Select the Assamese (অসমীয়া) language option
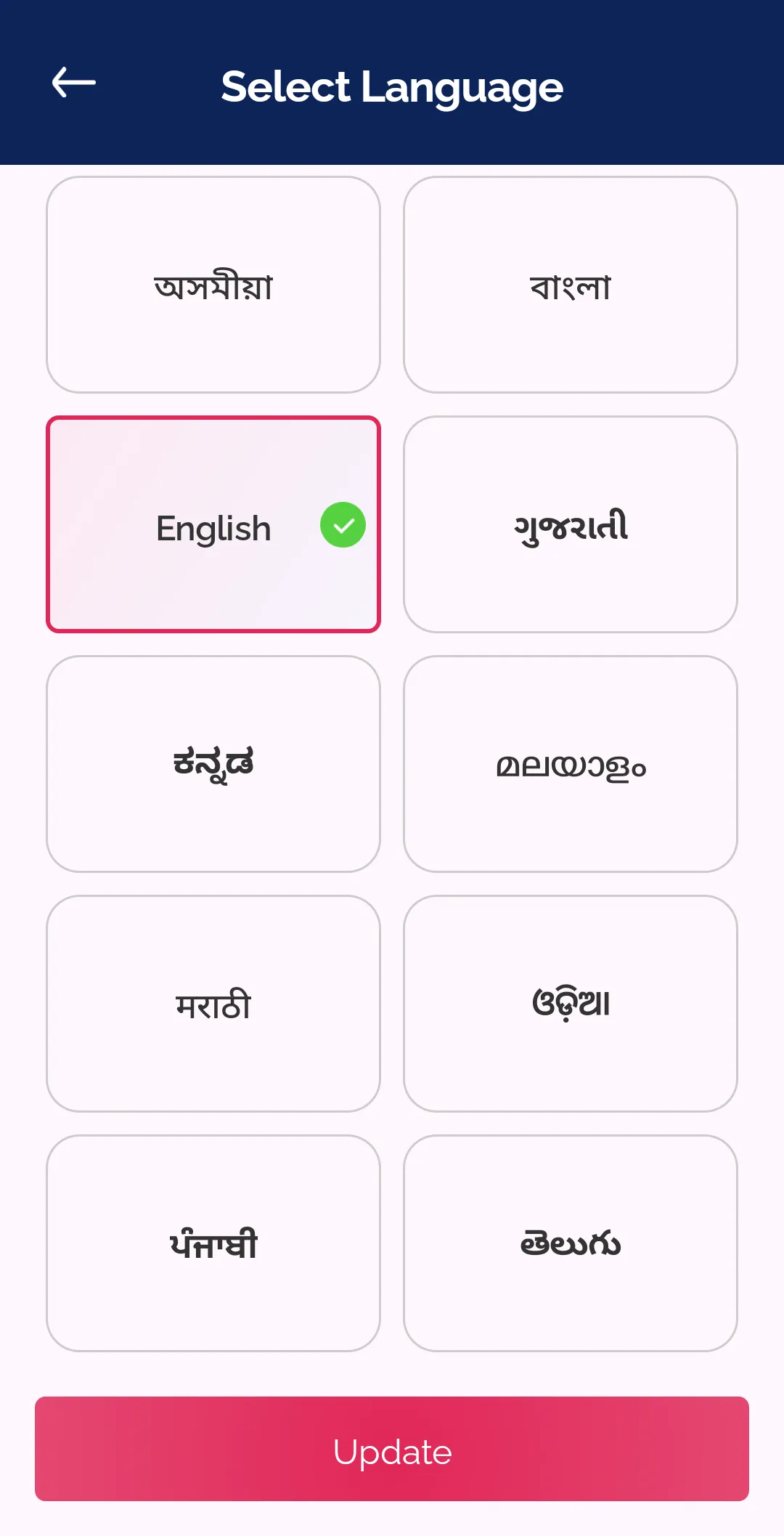 (213, 285)
